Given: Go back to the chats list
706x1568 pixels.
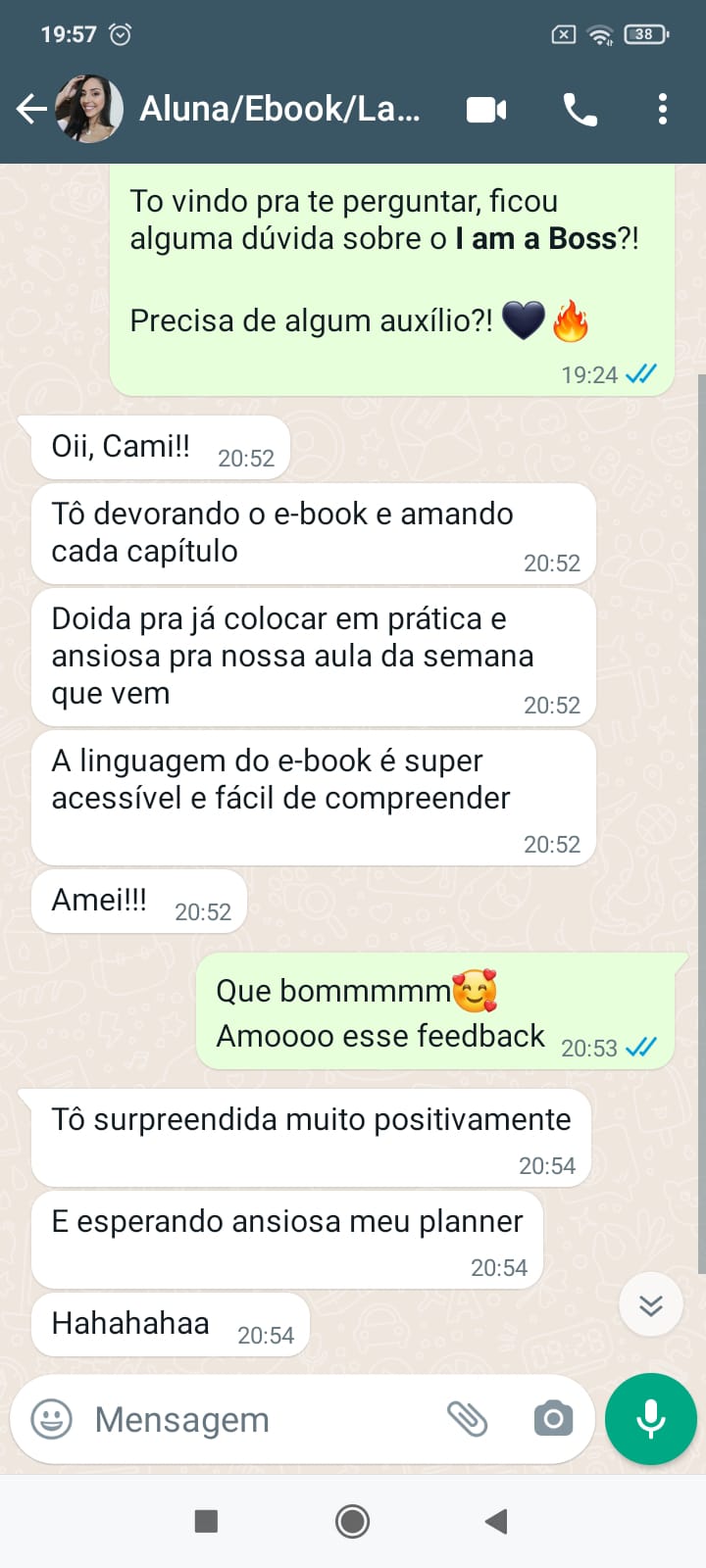Looking at the screenshot, I should pos(31,109).
